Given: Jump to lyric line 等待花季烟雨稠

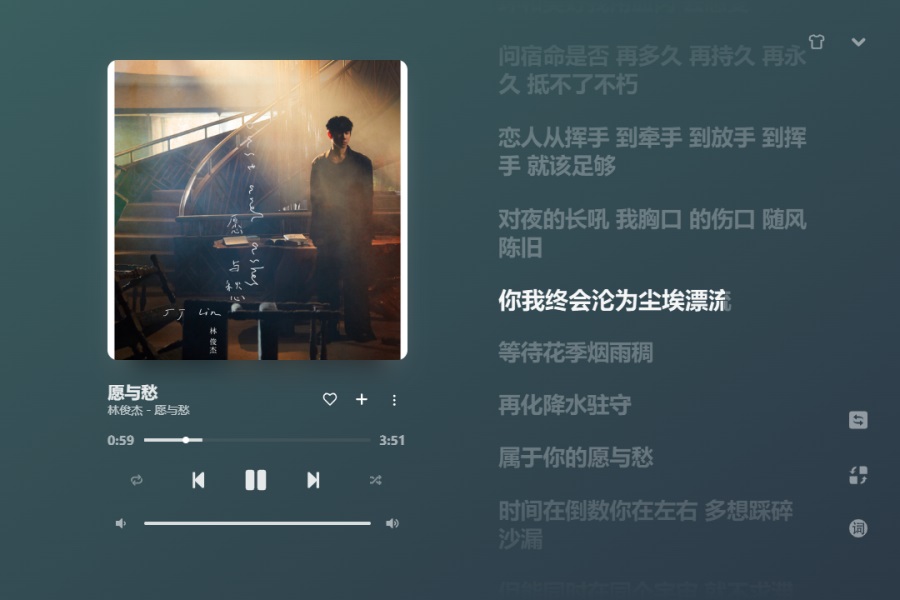Looking at the screenshot, I should [x=576, y=353].
